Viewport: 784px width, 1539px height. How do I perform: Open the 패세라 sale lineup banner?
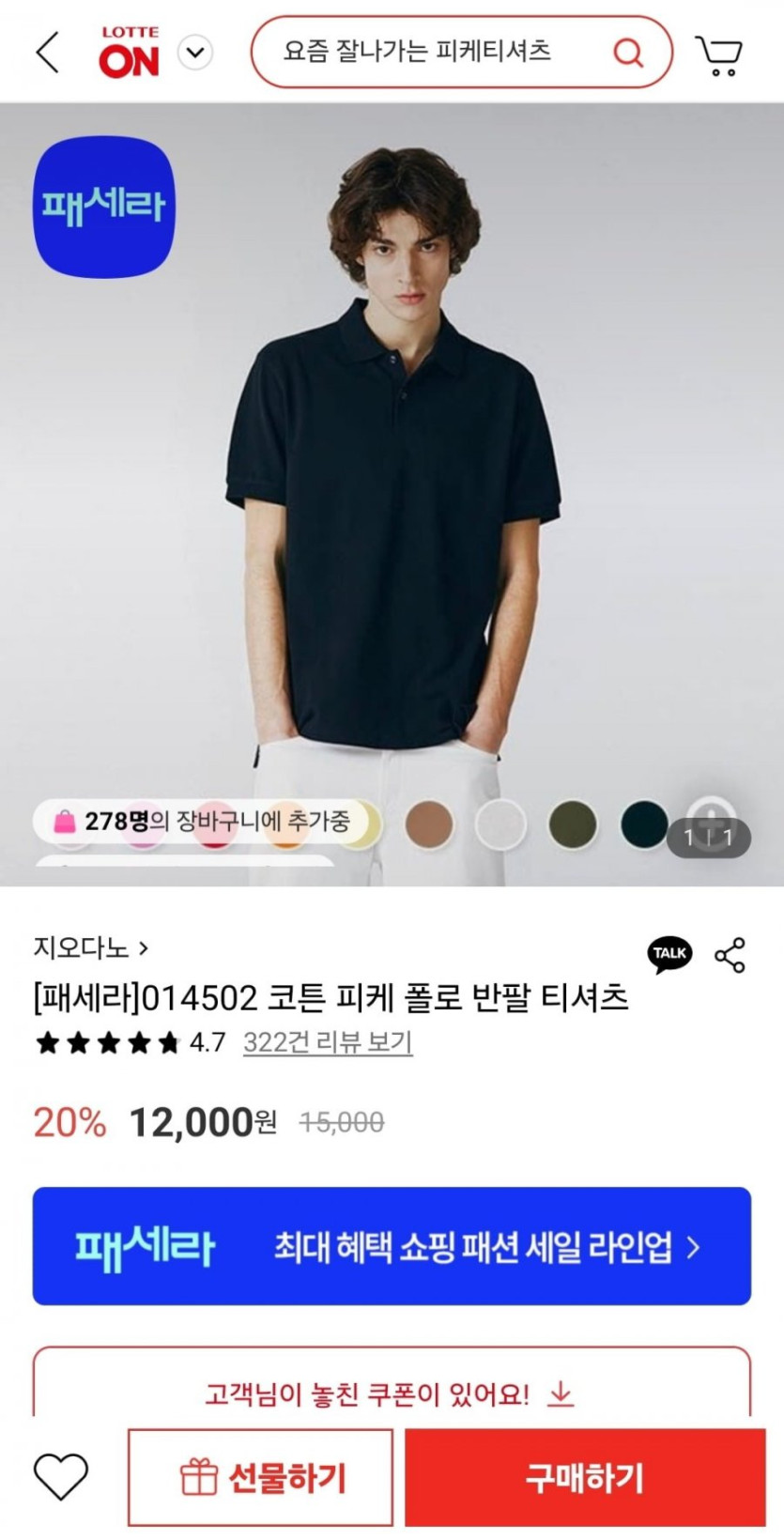[x=392, y=1246]
